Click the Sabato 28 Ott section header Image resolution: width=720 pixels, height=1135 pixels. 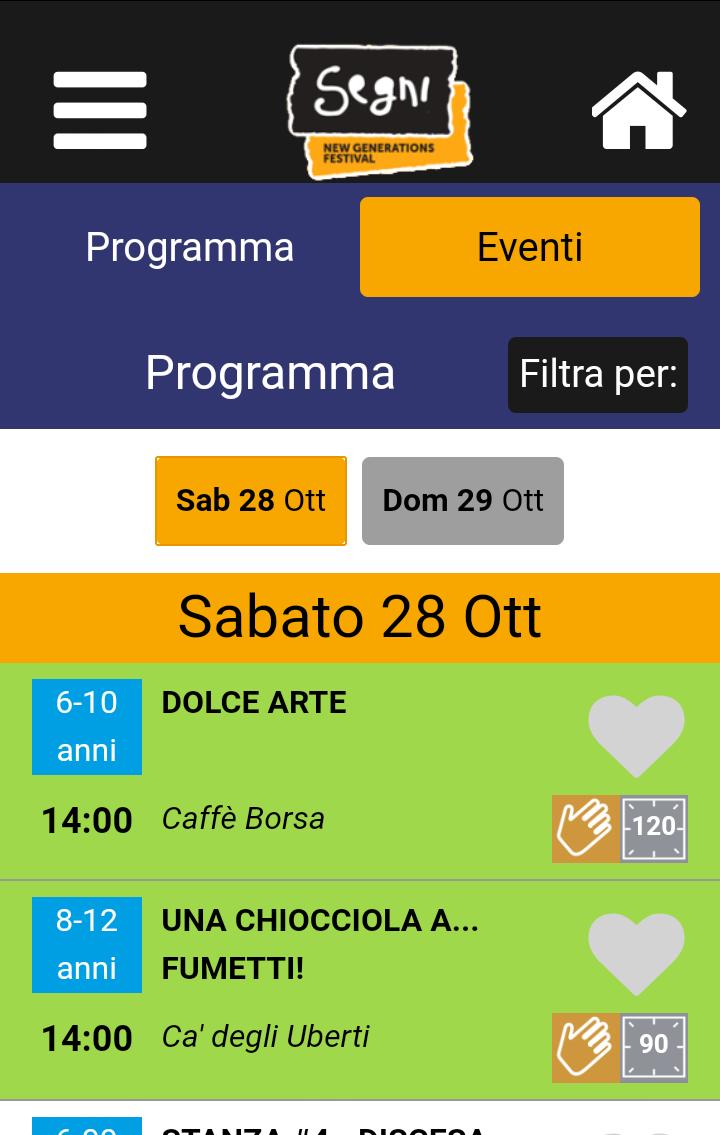(x=360, y=617)
